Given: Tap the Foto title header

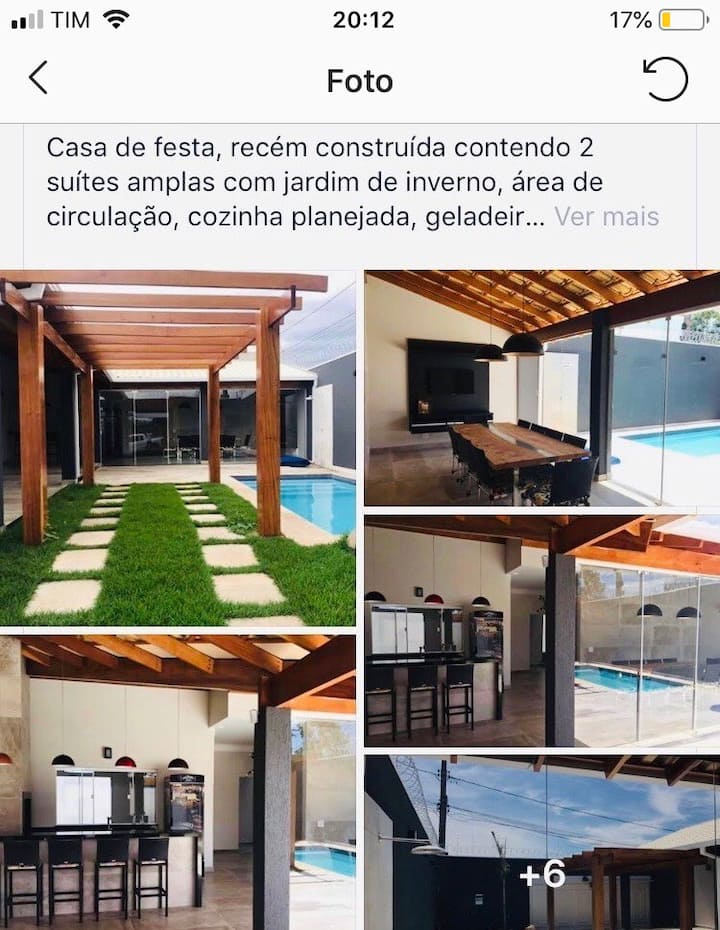Looking at the screenshot, I should tap(359, 81).
